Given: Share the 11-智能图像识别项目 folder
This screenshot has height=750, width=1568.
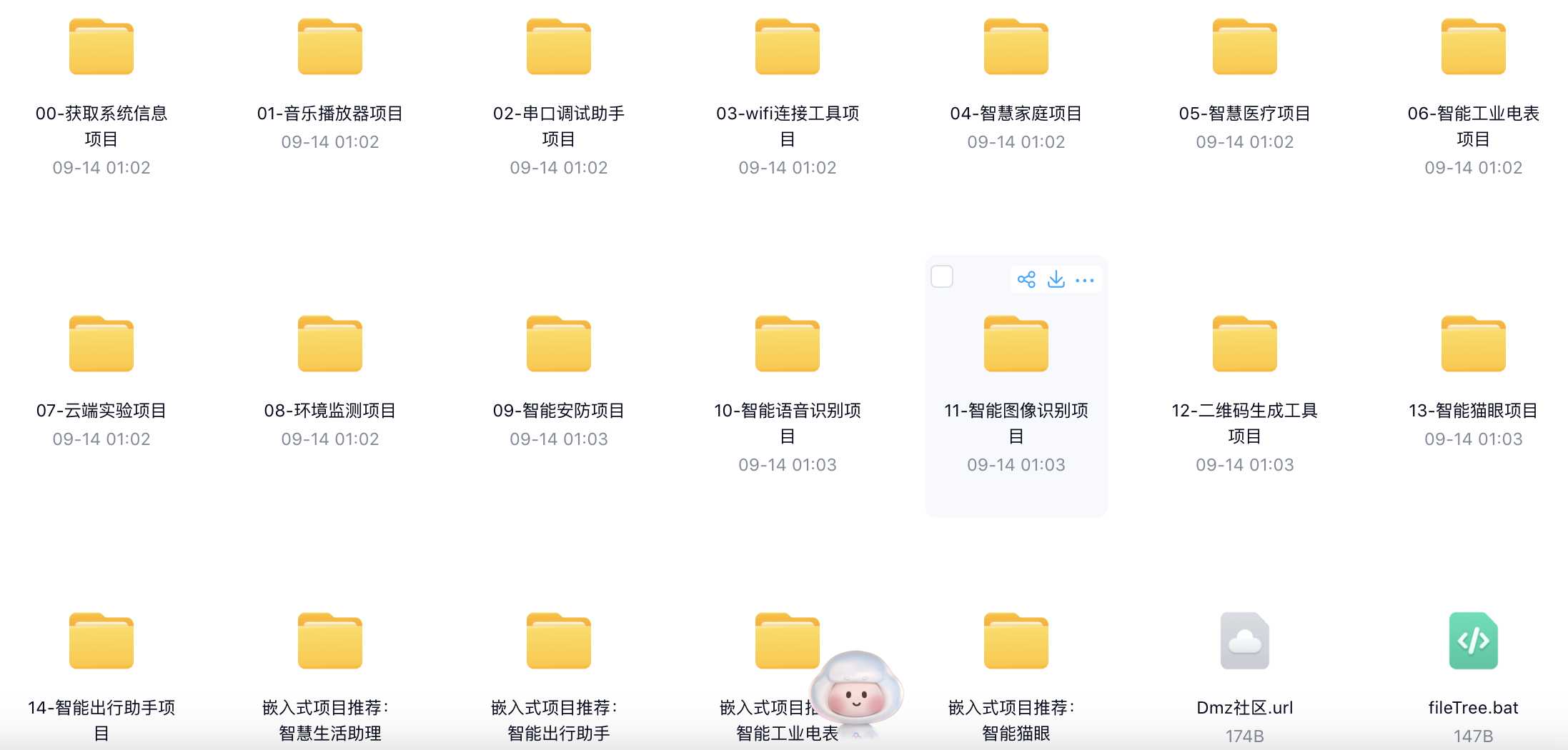Looking at the screenshot, I should click(x=1026, y=279).
